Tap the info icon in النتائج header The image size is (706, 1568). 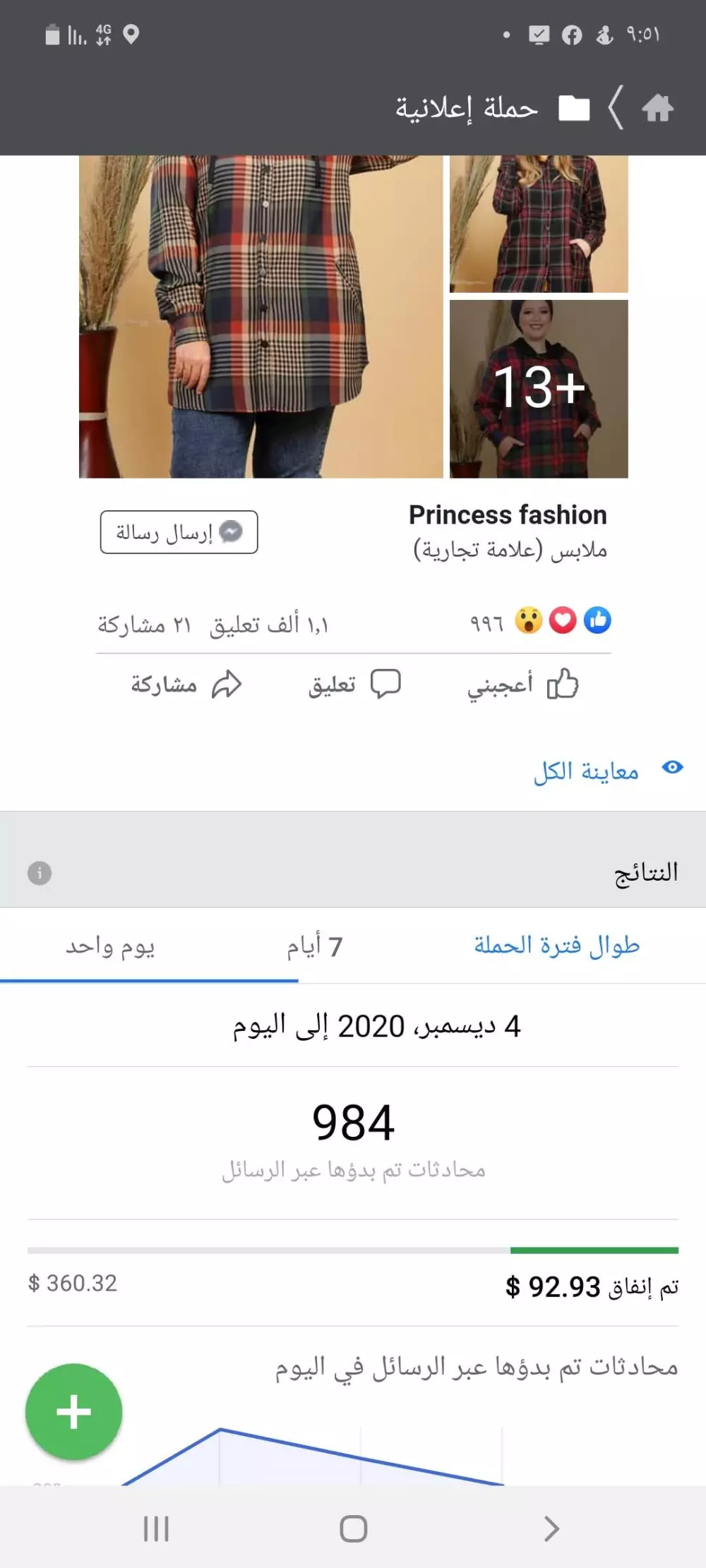(x=40, y=872)
